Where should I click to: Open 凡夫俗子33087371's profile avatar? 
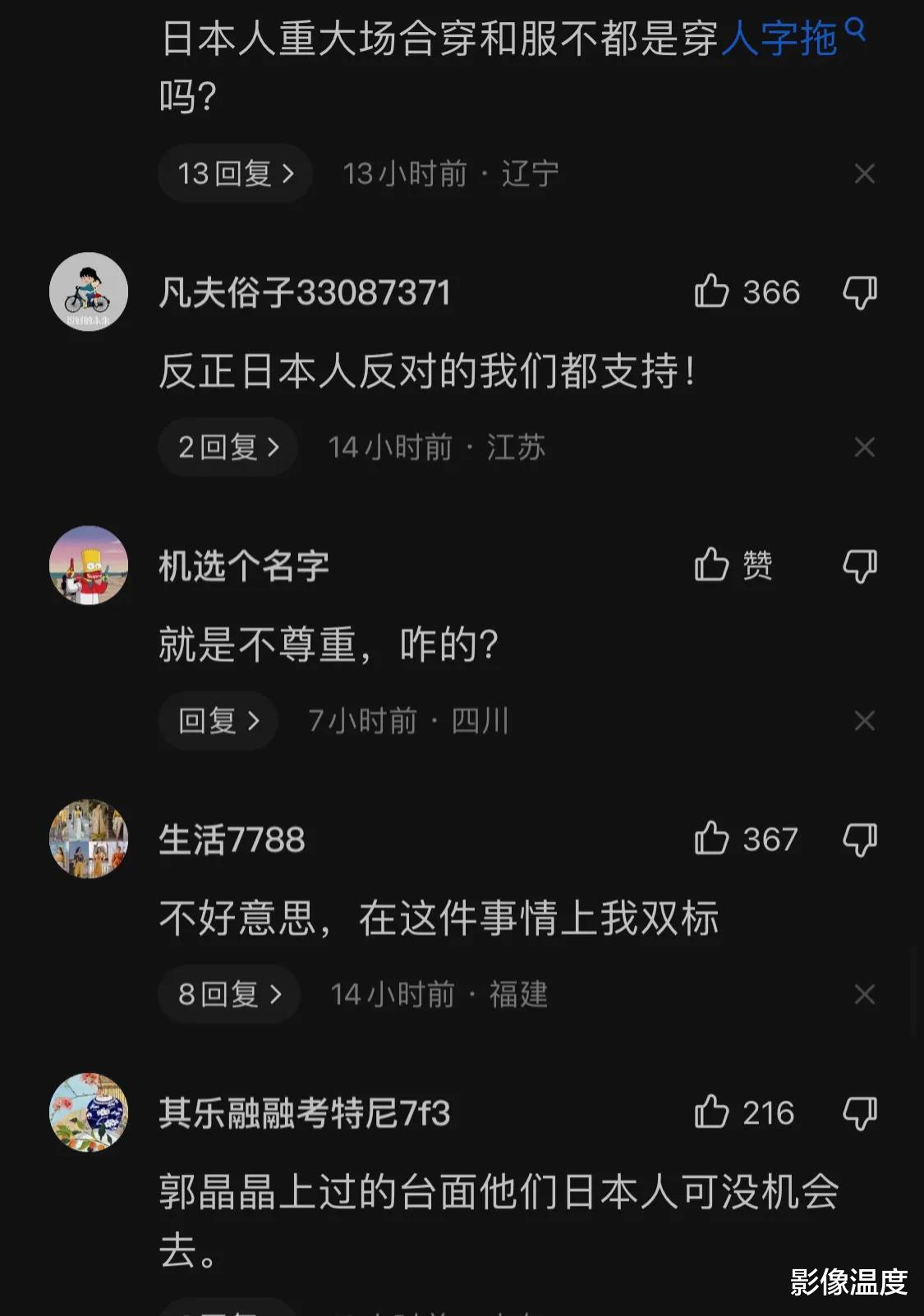point(89,292)
